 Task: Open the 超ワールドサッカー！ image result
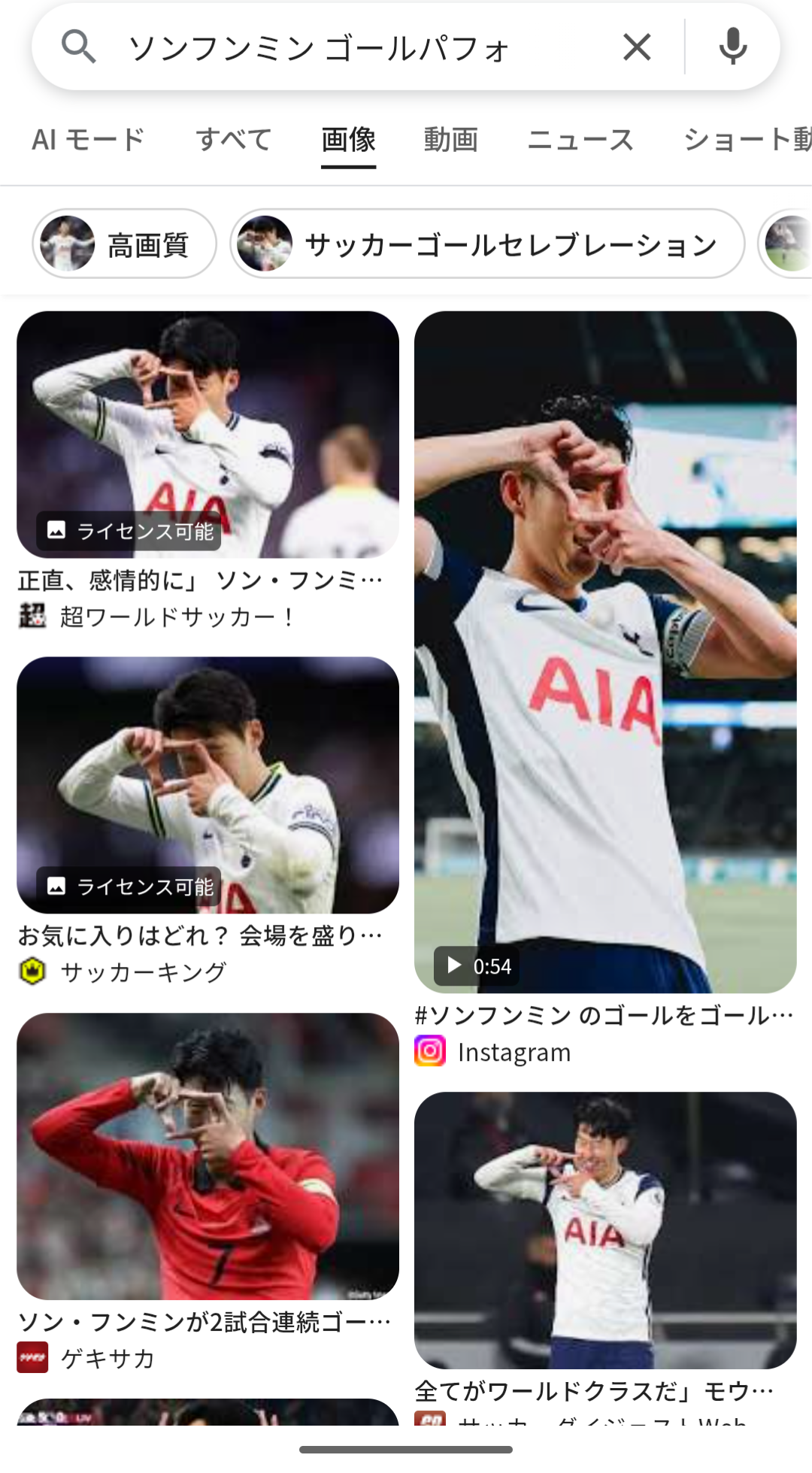tap(208, 435)
